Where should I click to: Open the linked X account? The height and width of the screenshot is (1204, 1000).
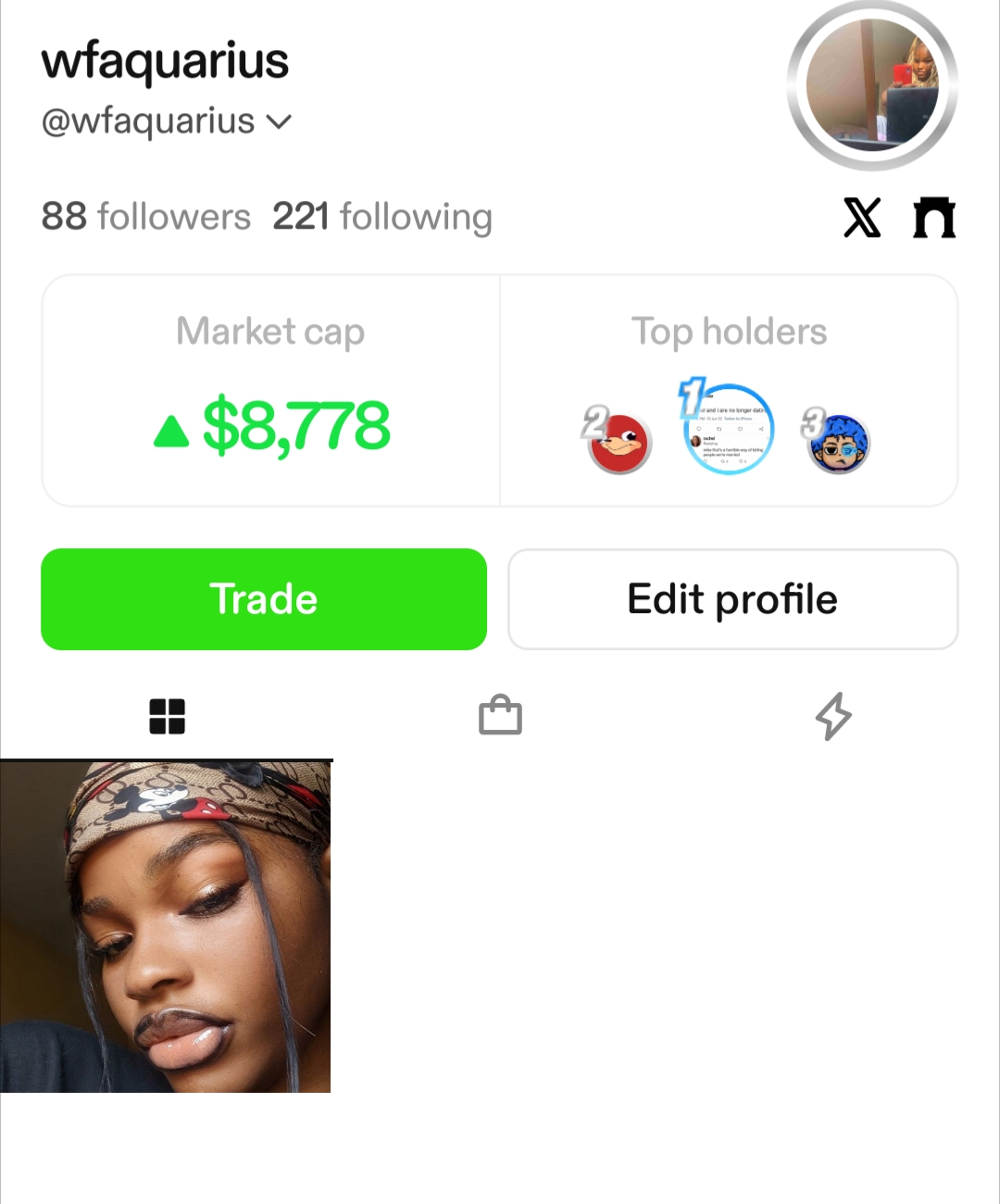click(862, 218)
